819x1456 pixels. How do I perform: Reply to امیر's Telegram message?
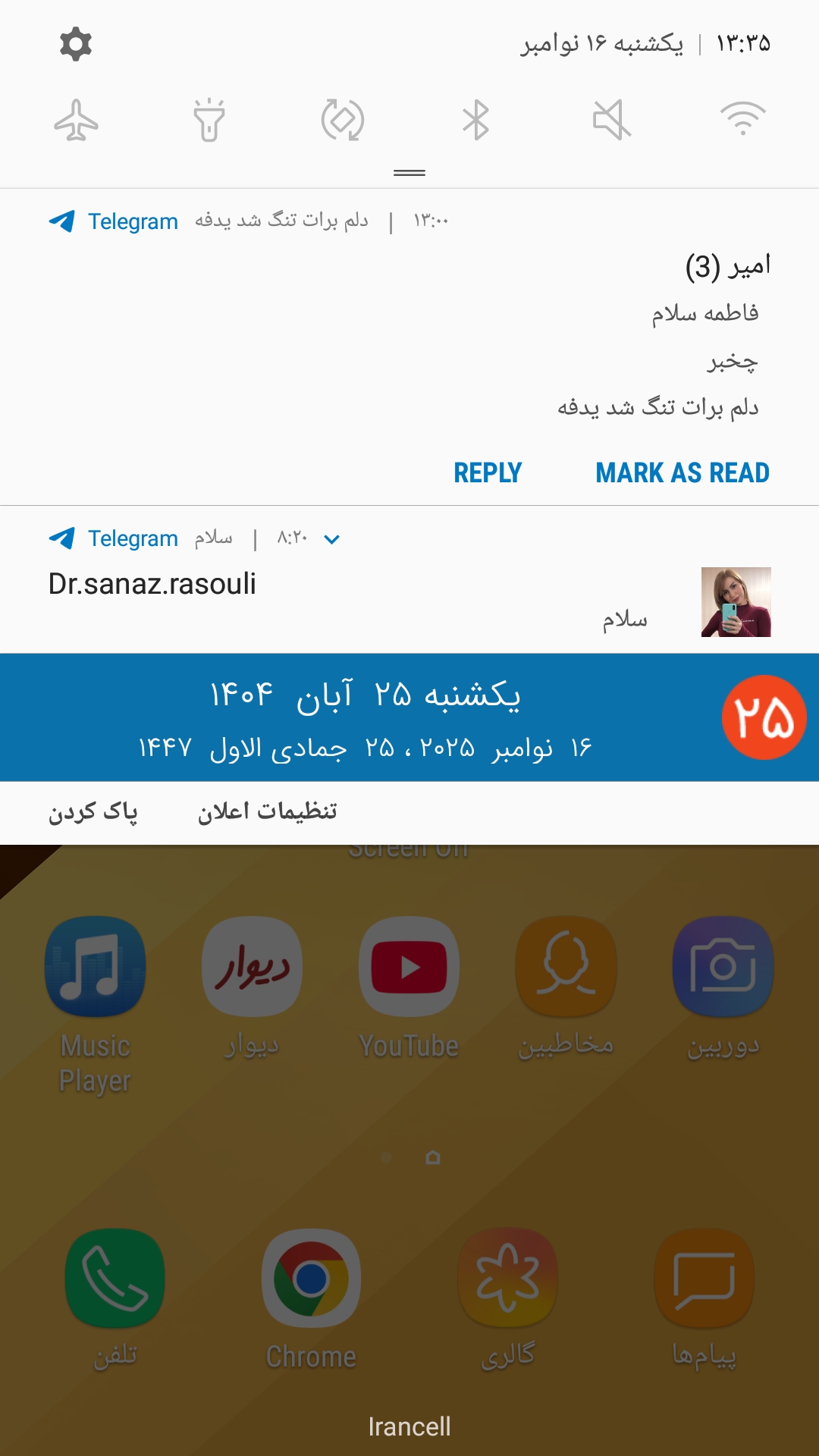488,472
